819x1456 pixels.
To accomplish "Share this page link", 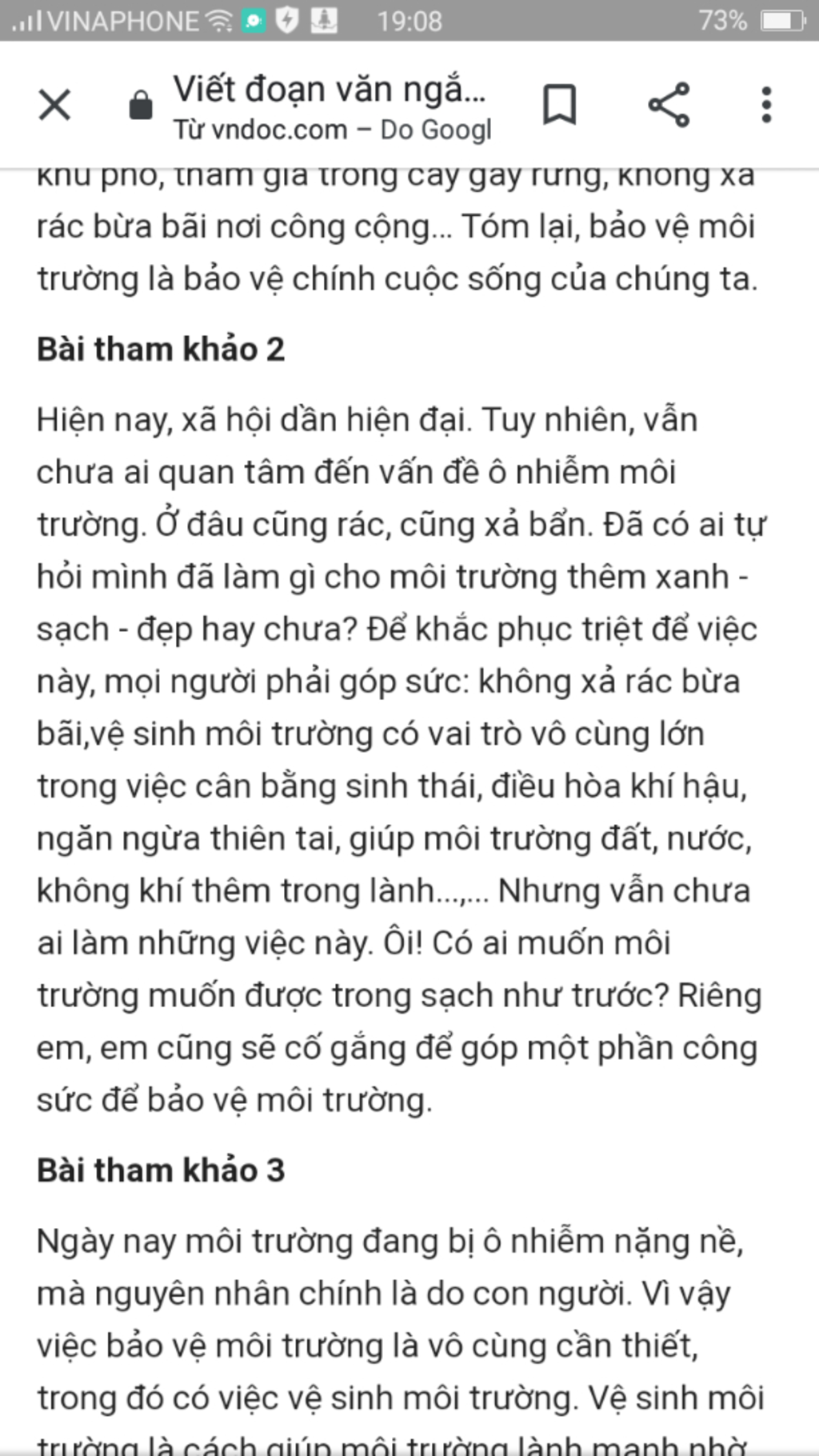I will [x=669, y=105].
